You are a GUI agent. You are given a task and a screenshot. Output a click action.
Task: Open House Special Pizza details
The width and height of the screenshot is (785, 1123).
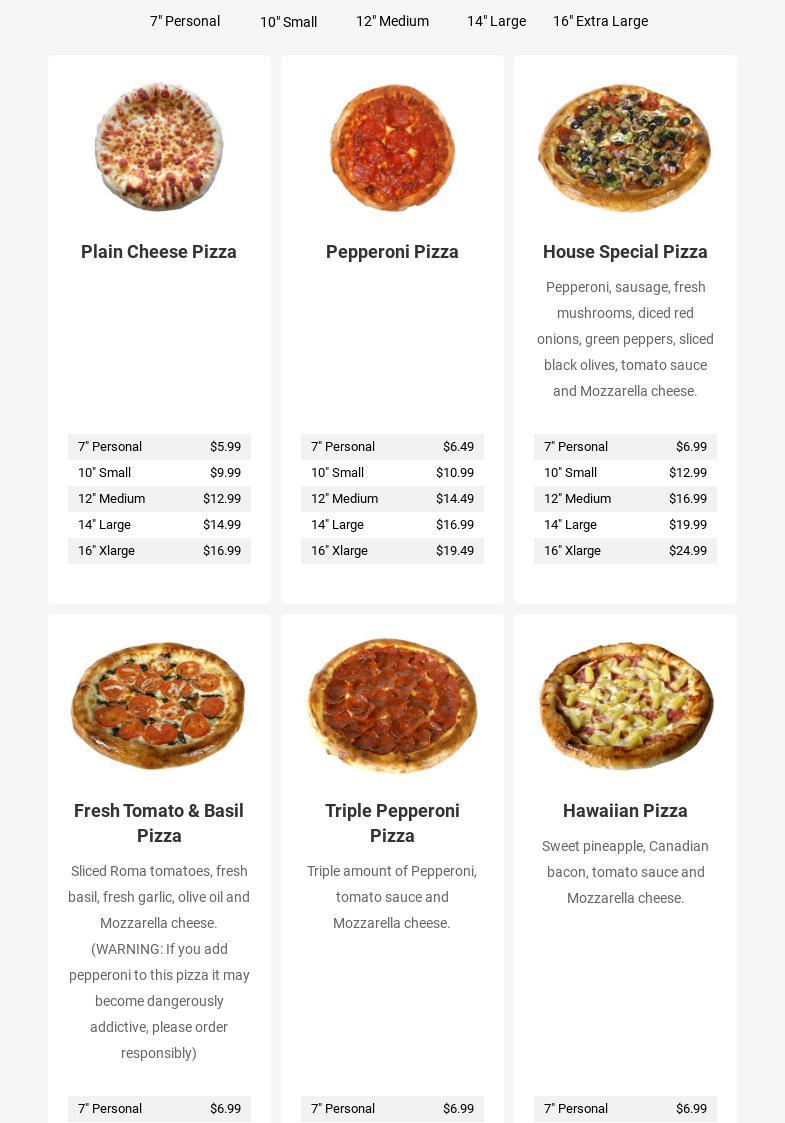coord(625,252)
